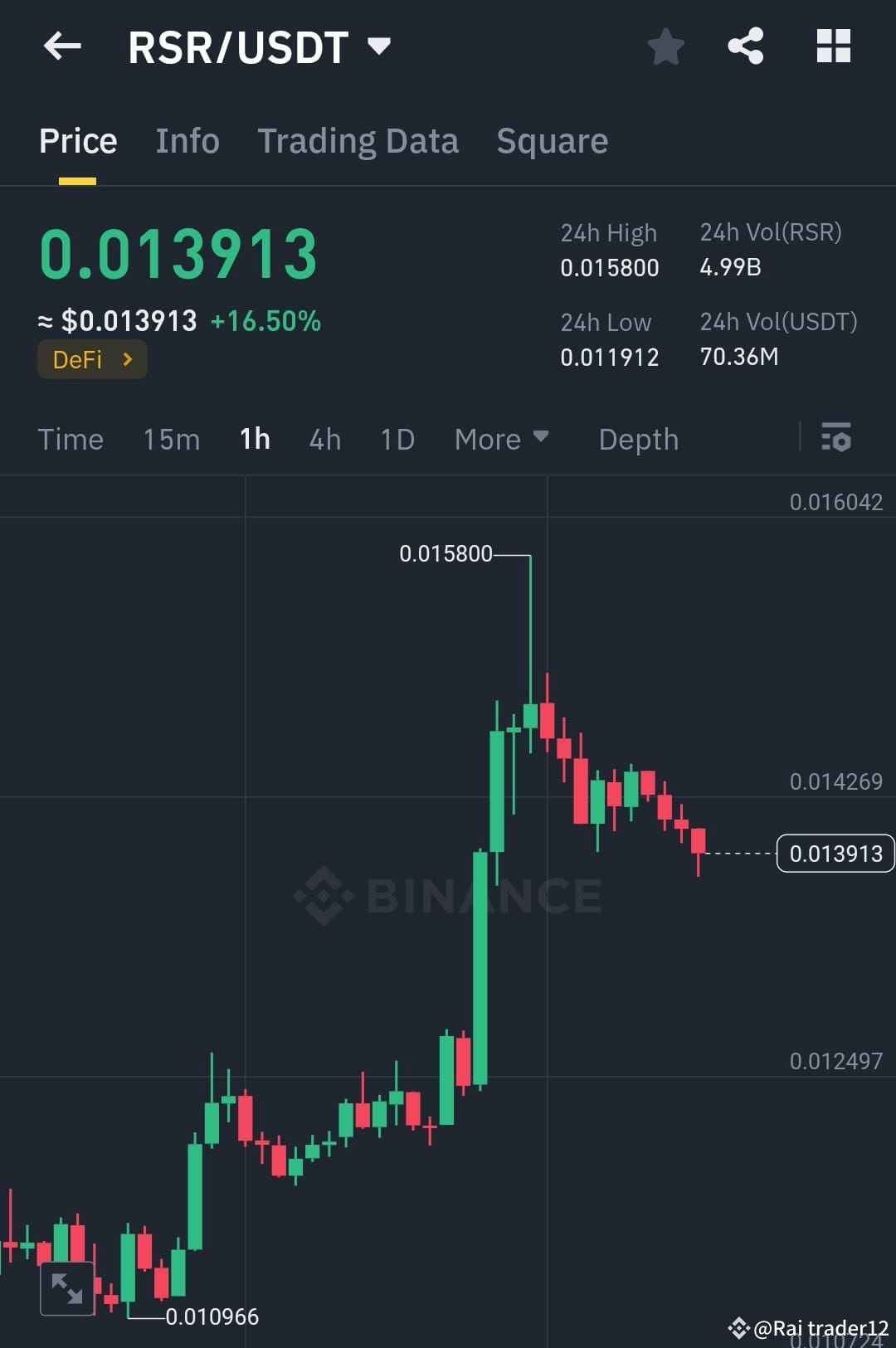896x1348 pixels.
Task: Select the 15m candlestick interval
Action: point(171,439)
